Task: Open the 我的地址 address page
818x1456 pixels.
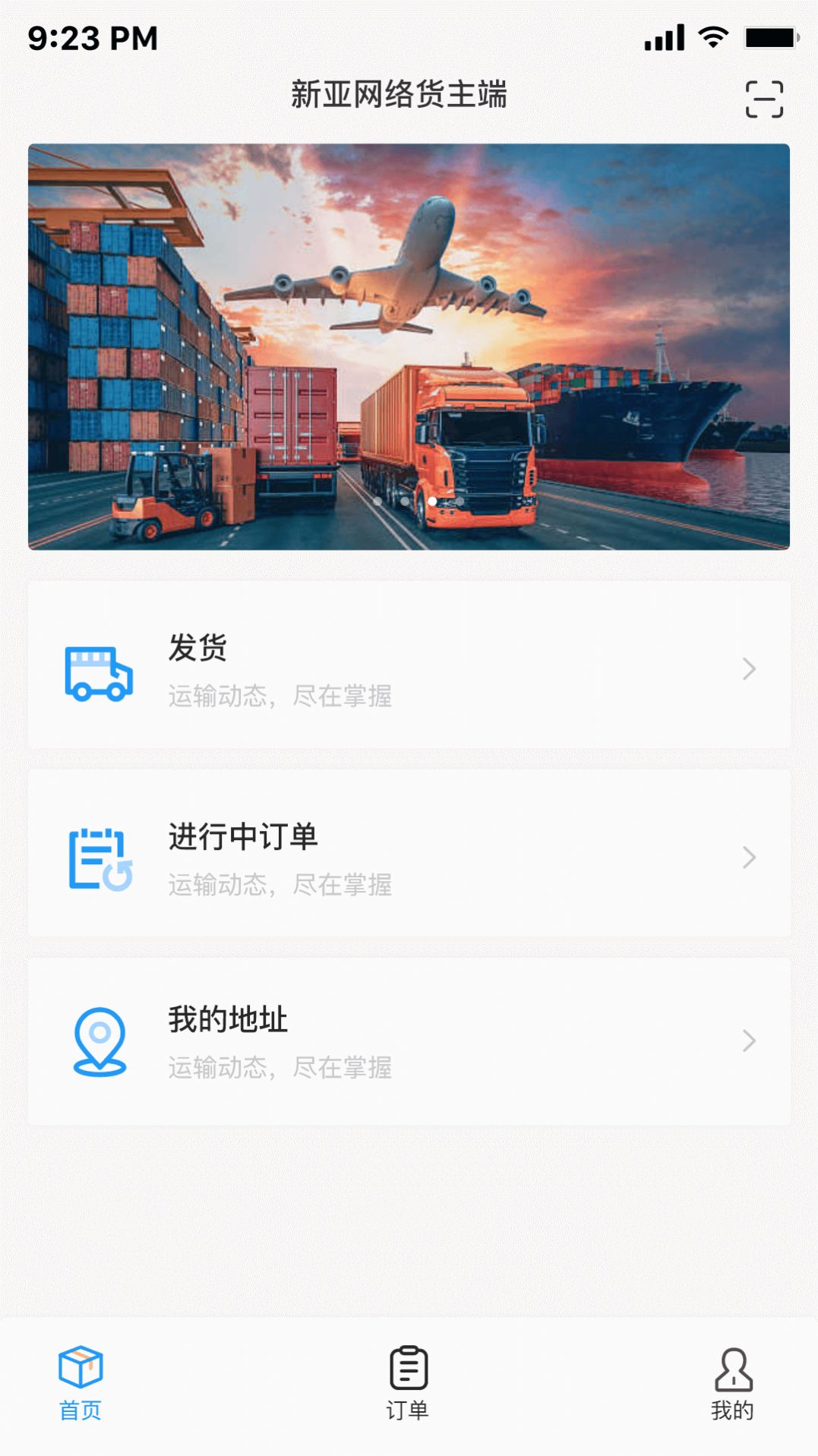Action: click(x=409, y=1041)
